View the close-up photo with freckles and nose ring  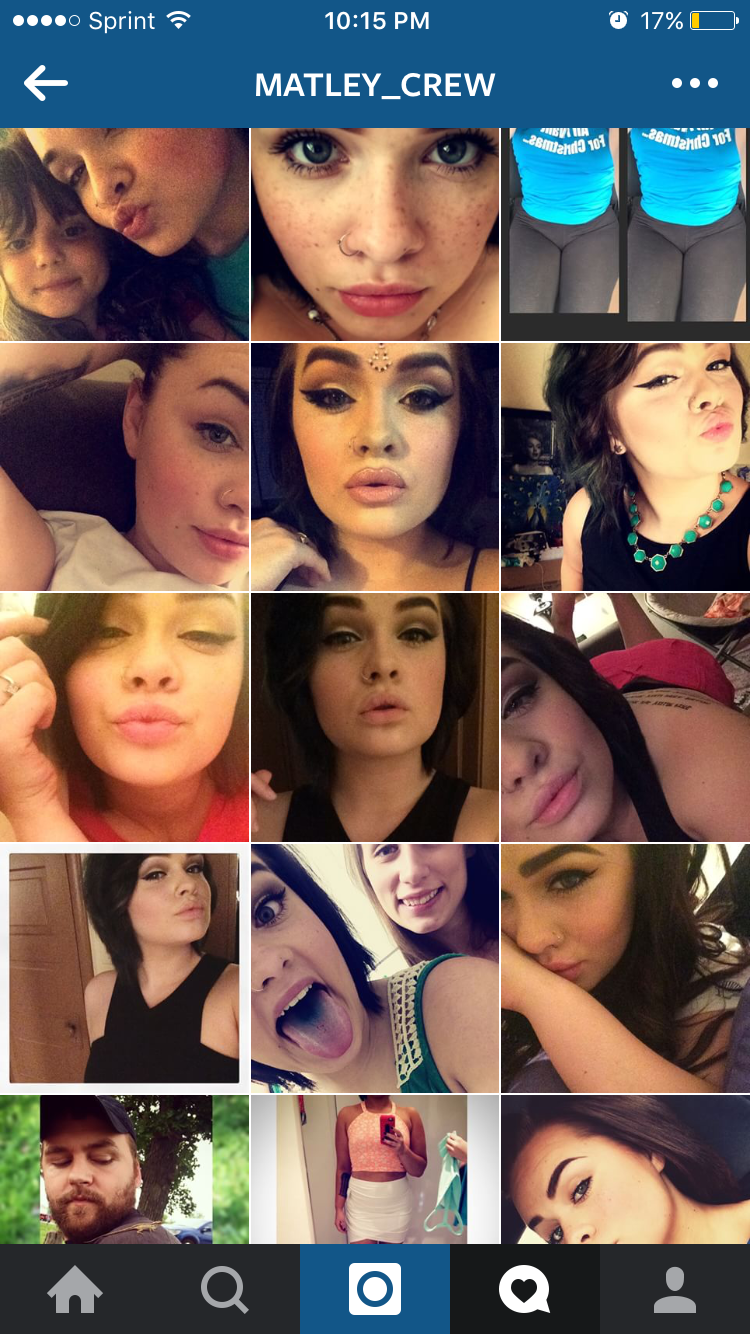tap(375, 234)
